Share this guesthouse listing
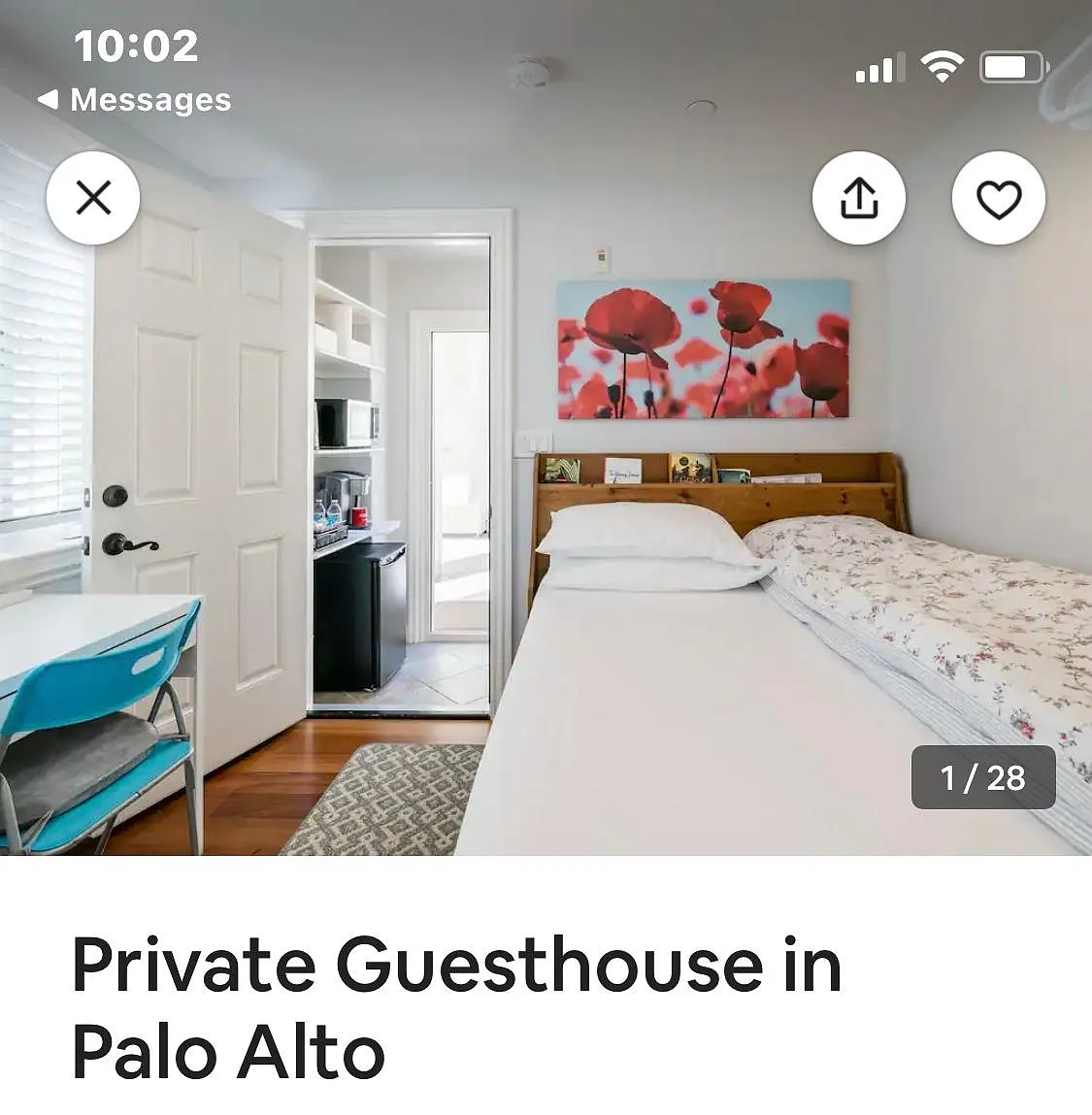This screenshot has height=1115, width=1092. [859, 198]
